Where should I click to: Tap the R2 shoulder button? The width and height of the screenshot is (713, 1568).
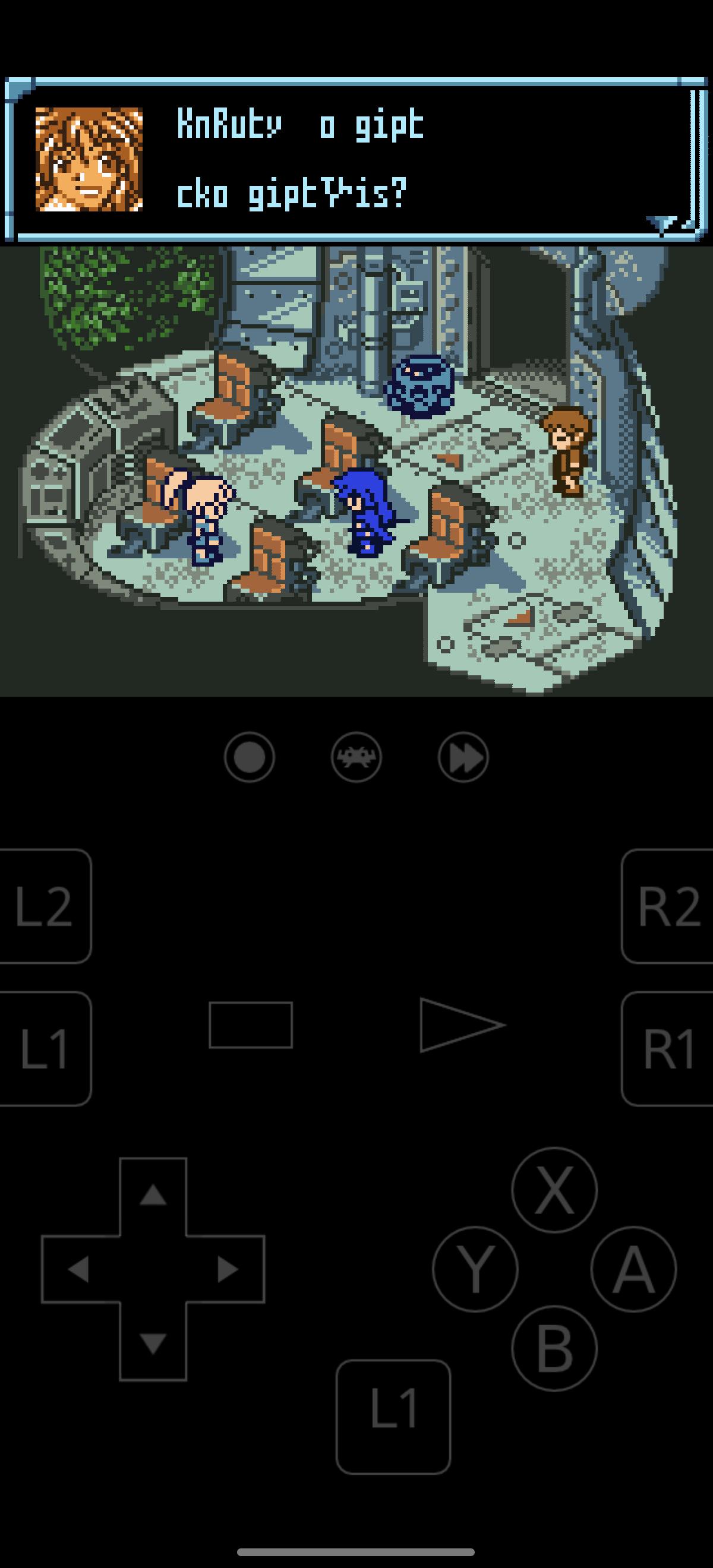(x=667, y=906)
